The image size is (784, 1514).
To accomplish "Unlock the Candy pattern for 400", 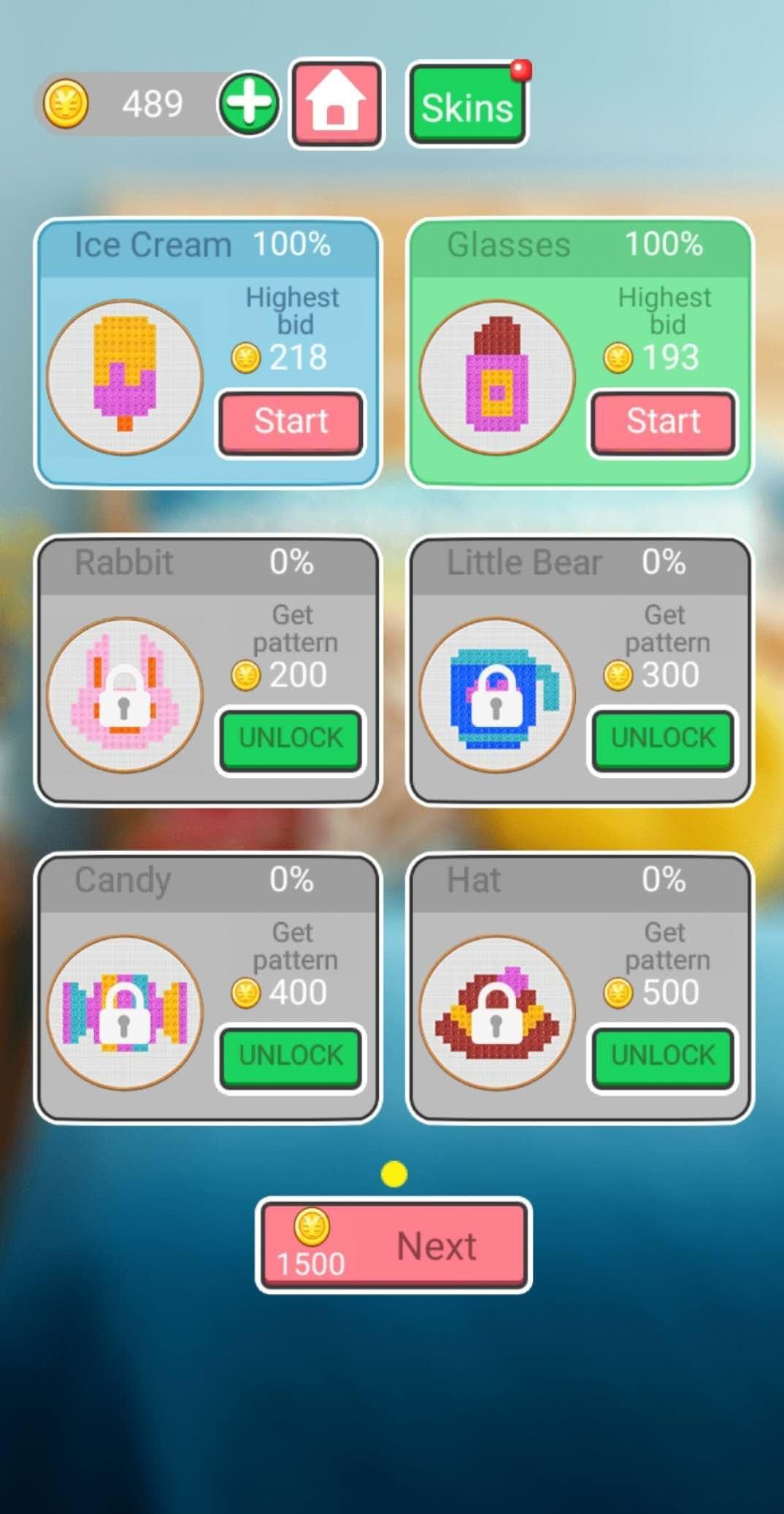I will 291,1056.
